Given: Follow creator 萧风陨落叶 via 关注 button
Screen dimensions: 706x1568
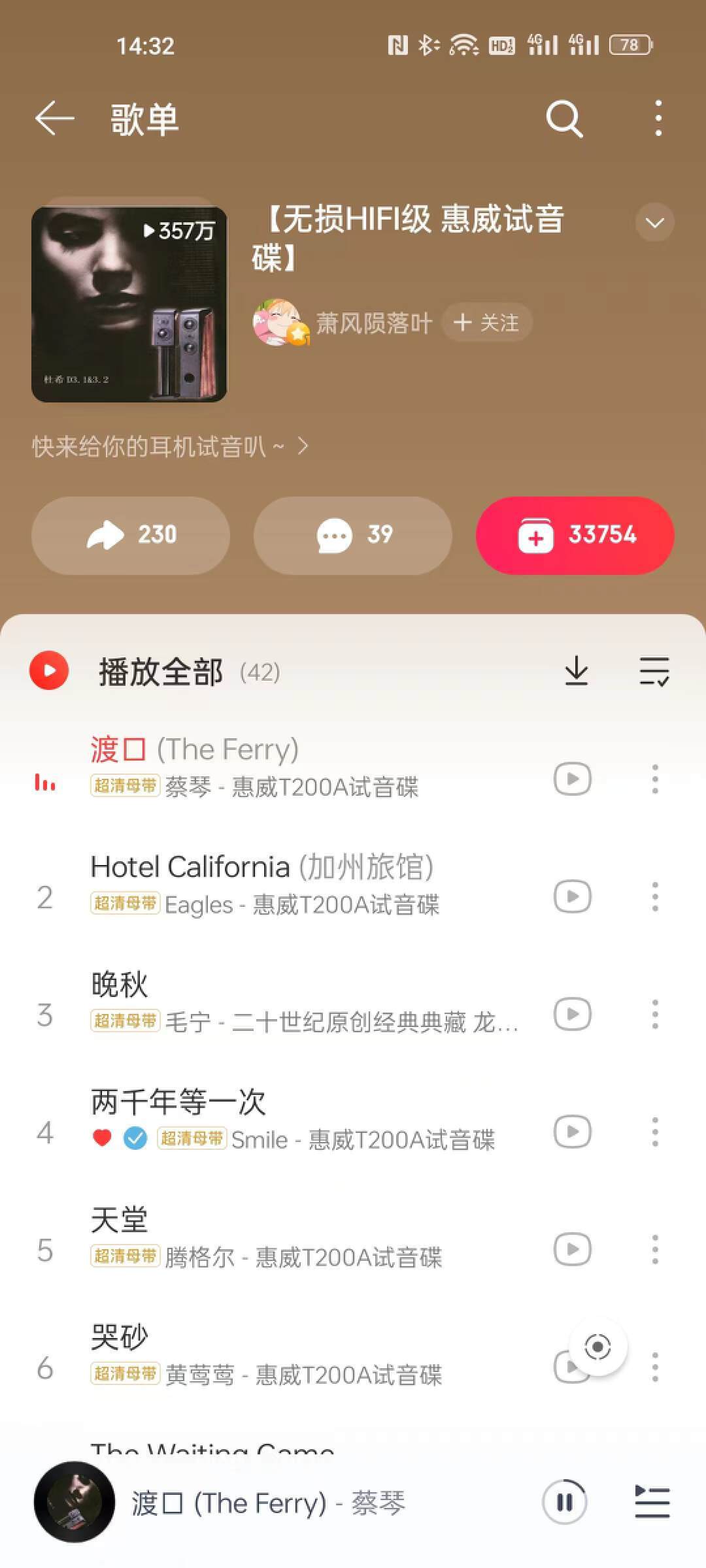Looking at the screenshot, I should [486, 322].
